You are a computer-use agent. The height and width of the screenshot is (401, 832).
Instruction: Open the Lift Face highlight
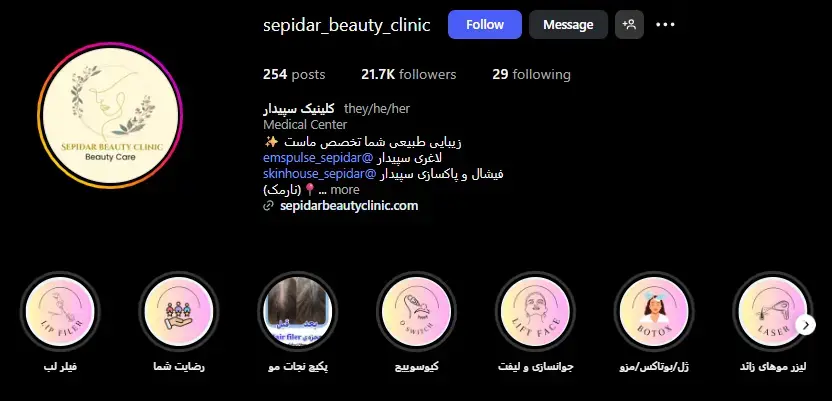[x=534, y=310]
